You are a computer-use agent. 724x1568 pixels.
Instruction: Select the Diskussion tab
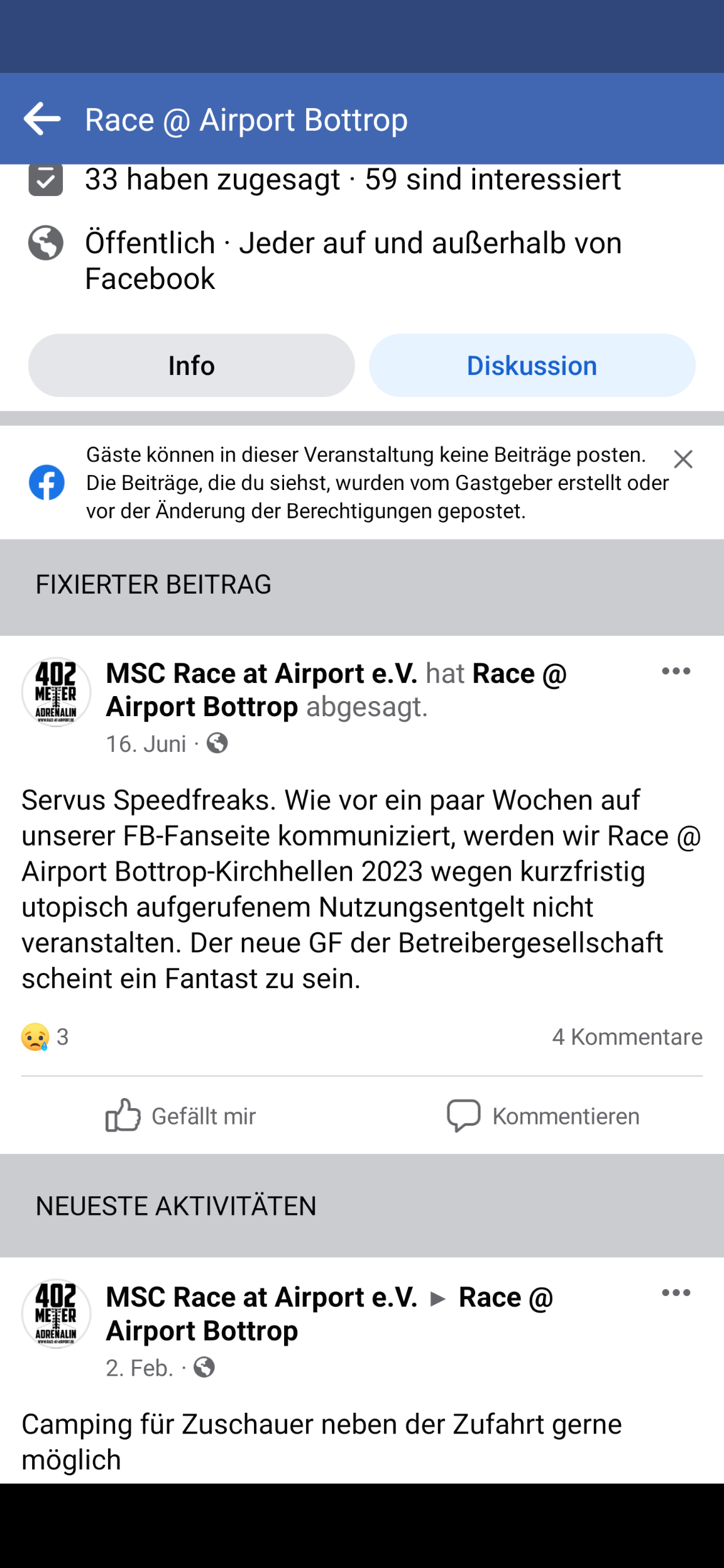532,366
